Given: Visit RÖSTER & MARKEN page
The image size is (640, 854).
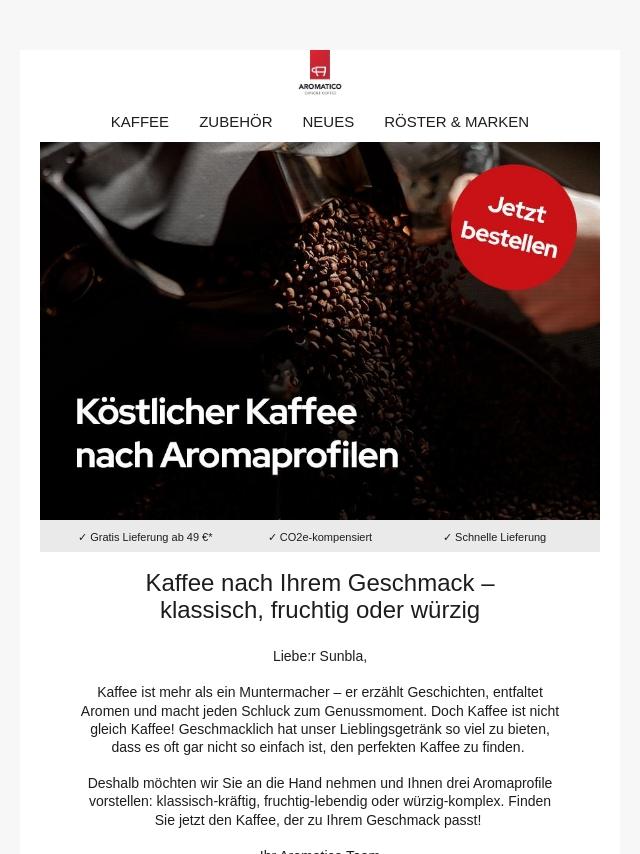Looking at the screenshot, I should click(x=456, y=121).
